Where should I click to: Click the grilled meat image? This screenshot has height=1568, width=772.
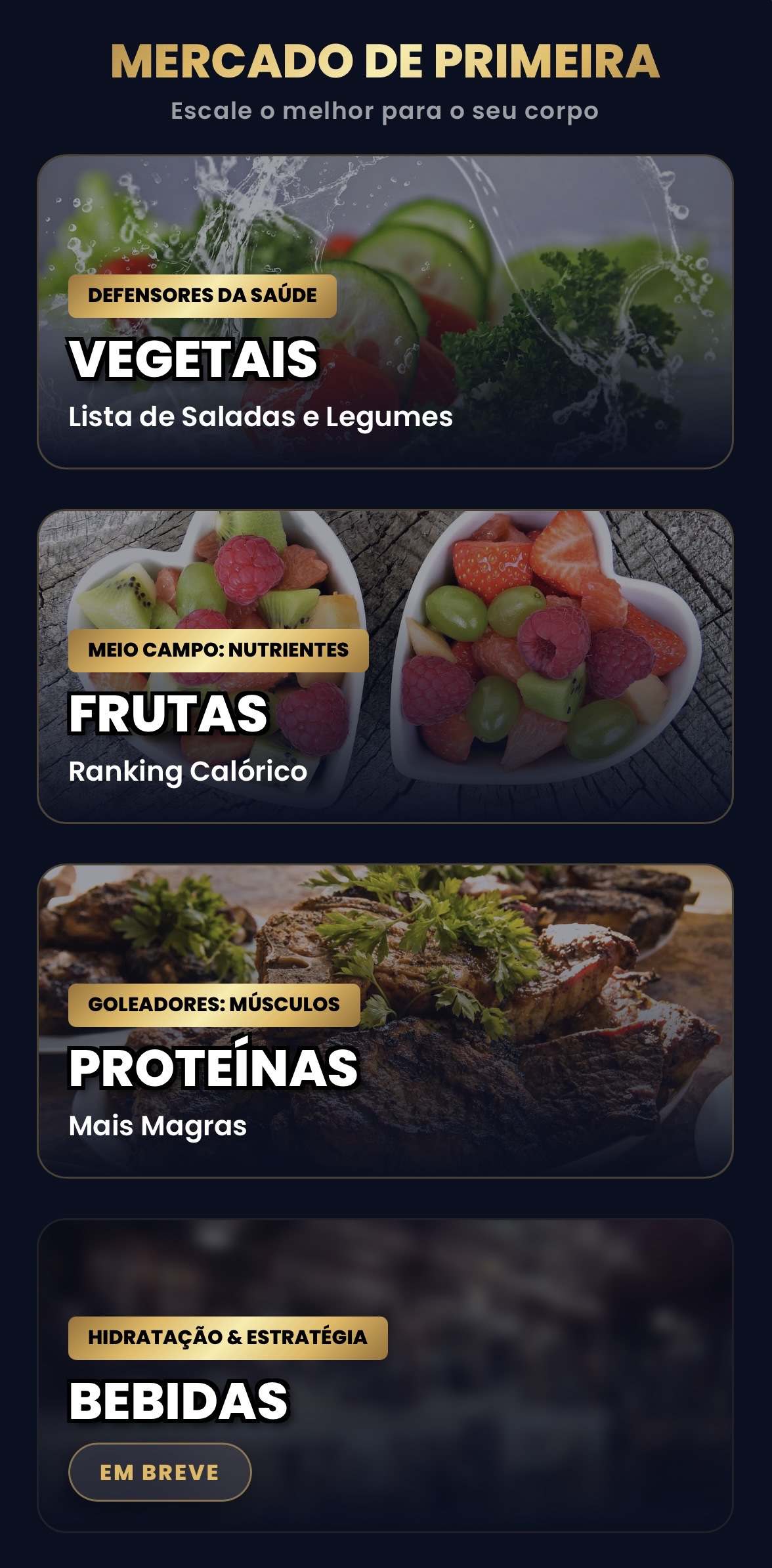coord(525,939)
